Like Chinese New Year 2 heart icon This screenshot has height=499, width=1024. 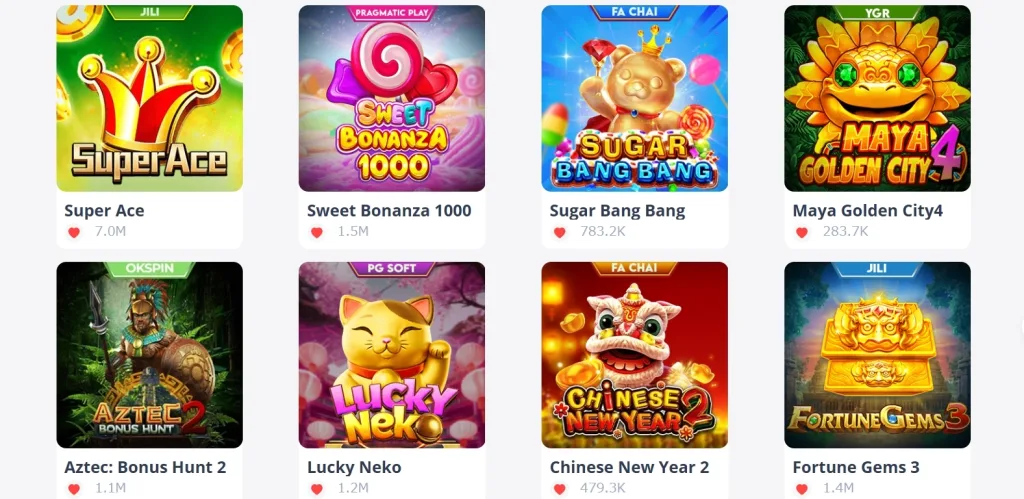(x=560, y=489)
